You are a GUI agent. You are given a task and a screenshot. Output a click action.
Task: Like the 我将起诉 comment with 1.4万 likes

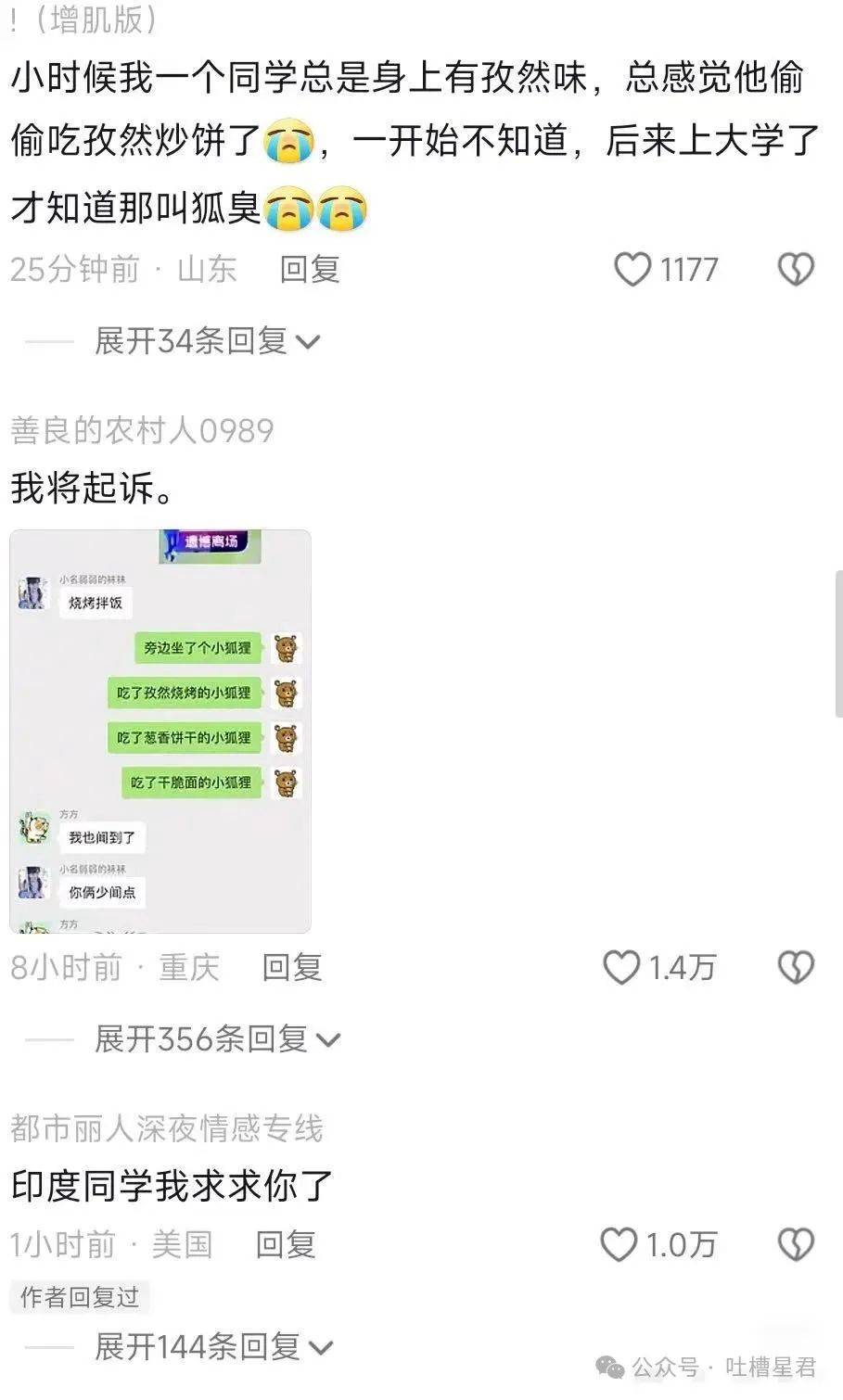(622, 968)
